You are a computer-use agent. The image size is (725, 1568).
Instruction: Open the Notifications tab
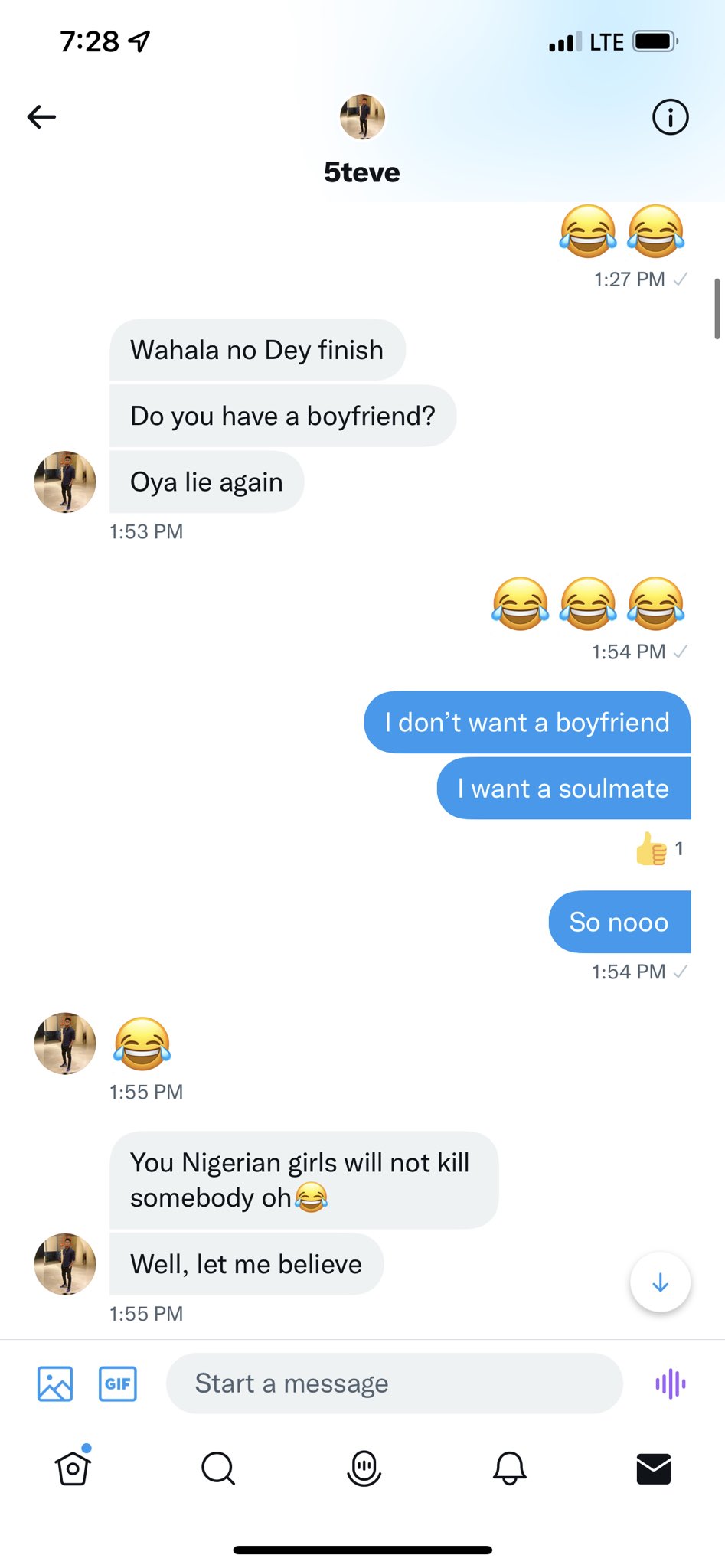click(509, 1468)
